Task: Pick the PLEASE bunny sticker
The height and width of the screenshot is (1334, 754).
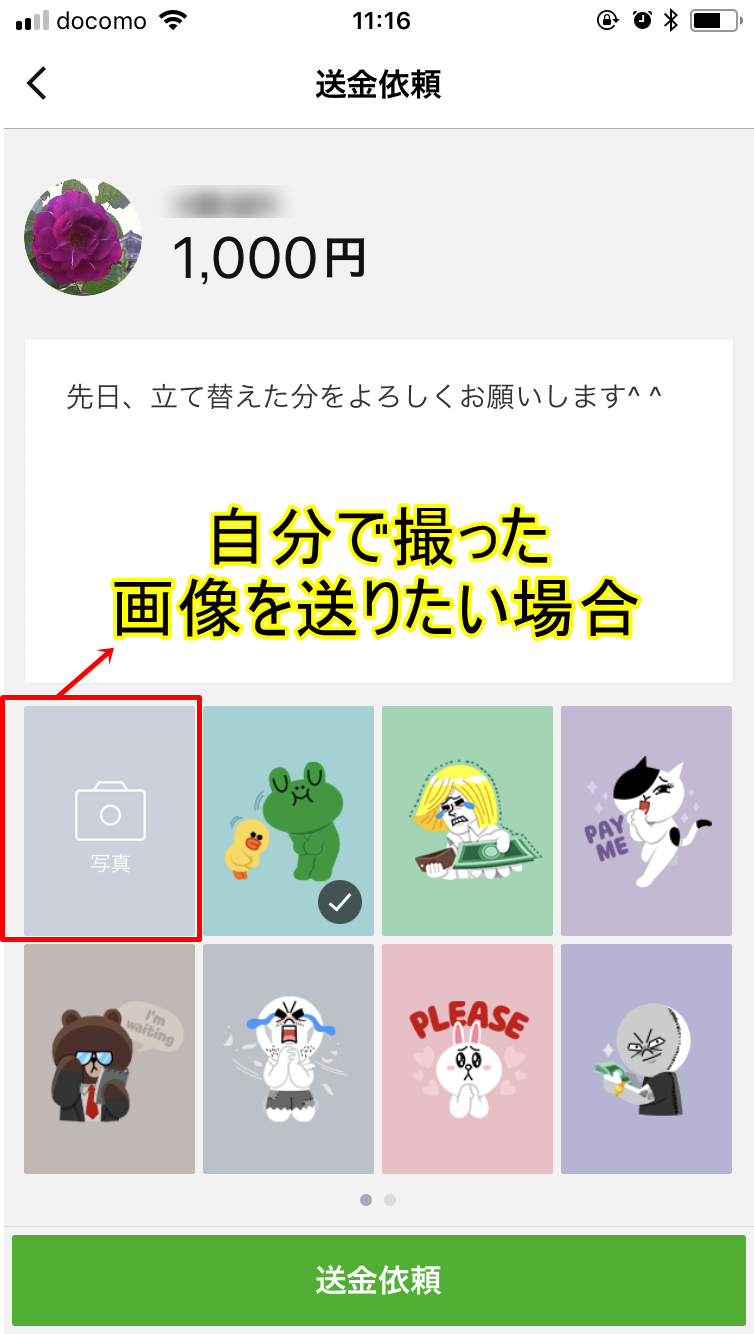Action: tap(467, 1058)
